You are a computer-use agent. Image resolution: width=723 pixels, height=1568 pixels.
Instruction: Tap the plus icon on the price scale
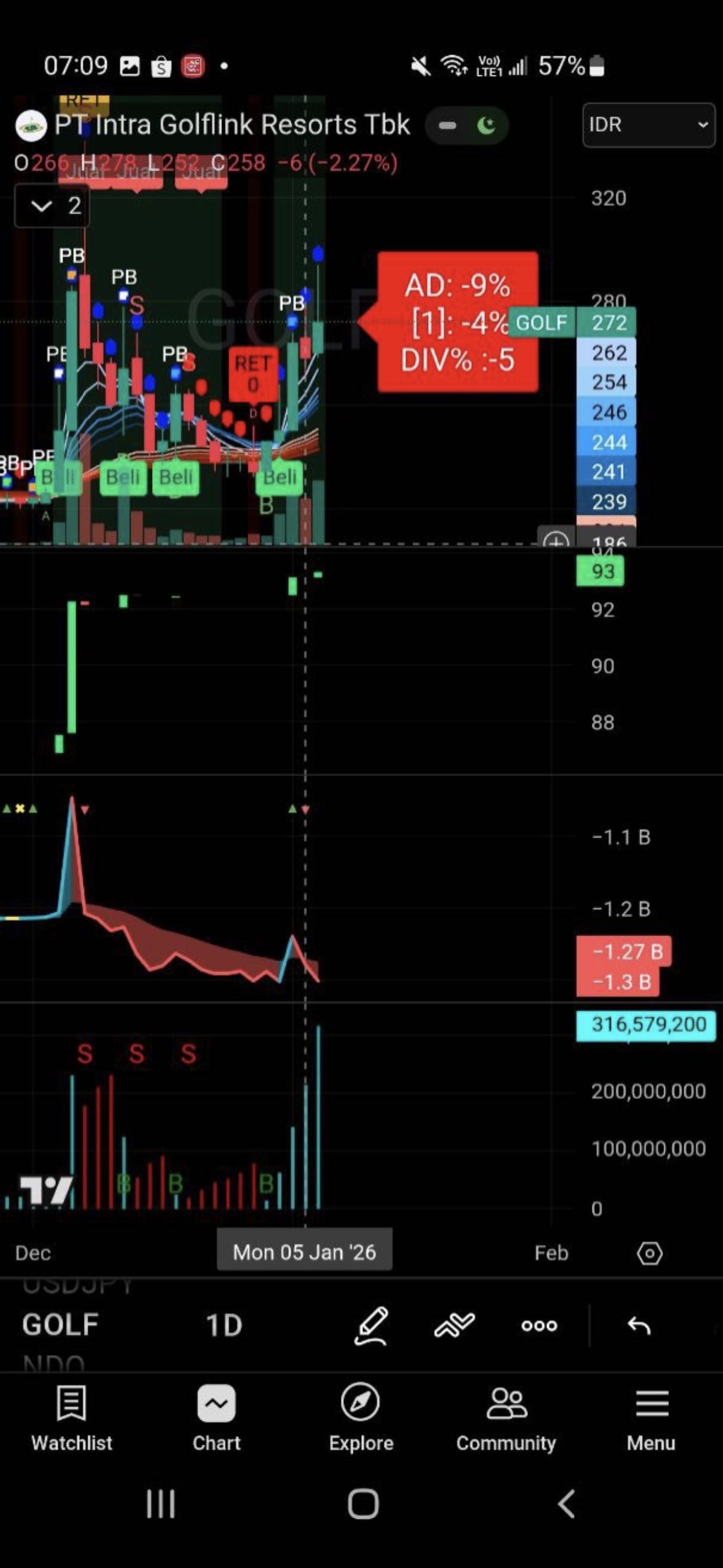click(x=556, y=539)
